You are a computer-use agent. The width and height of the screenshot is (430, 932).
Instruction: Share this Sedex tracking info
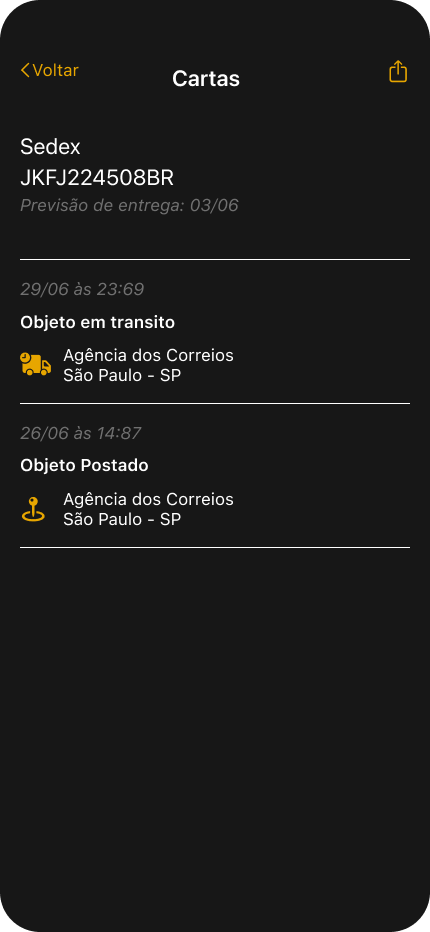(x=398, y=71)
